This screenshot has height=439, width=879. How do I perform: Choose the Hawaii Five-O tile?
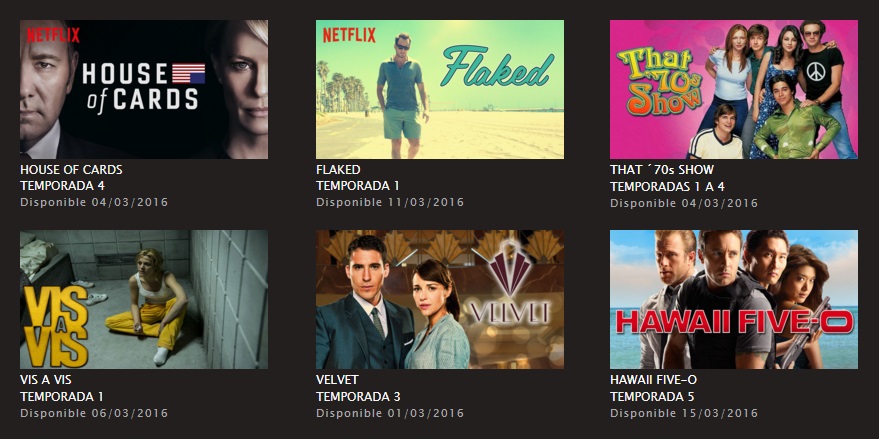[x=733, y=299]
